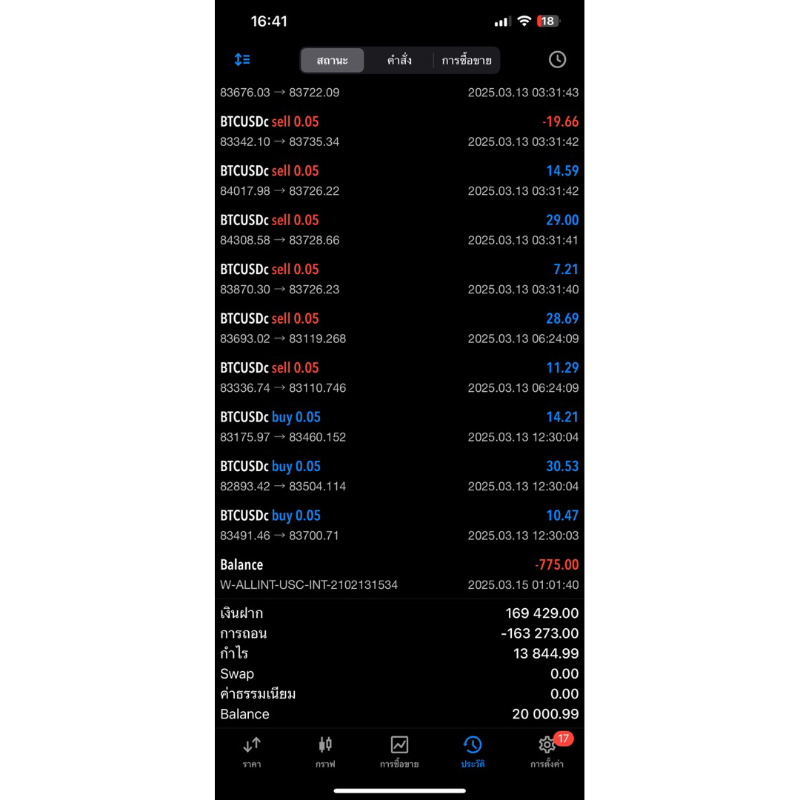Expand the BTCUSDc sell trade with -19.66 loss
The width and height of the screenshot is (800, 800).
click(399, 131)
